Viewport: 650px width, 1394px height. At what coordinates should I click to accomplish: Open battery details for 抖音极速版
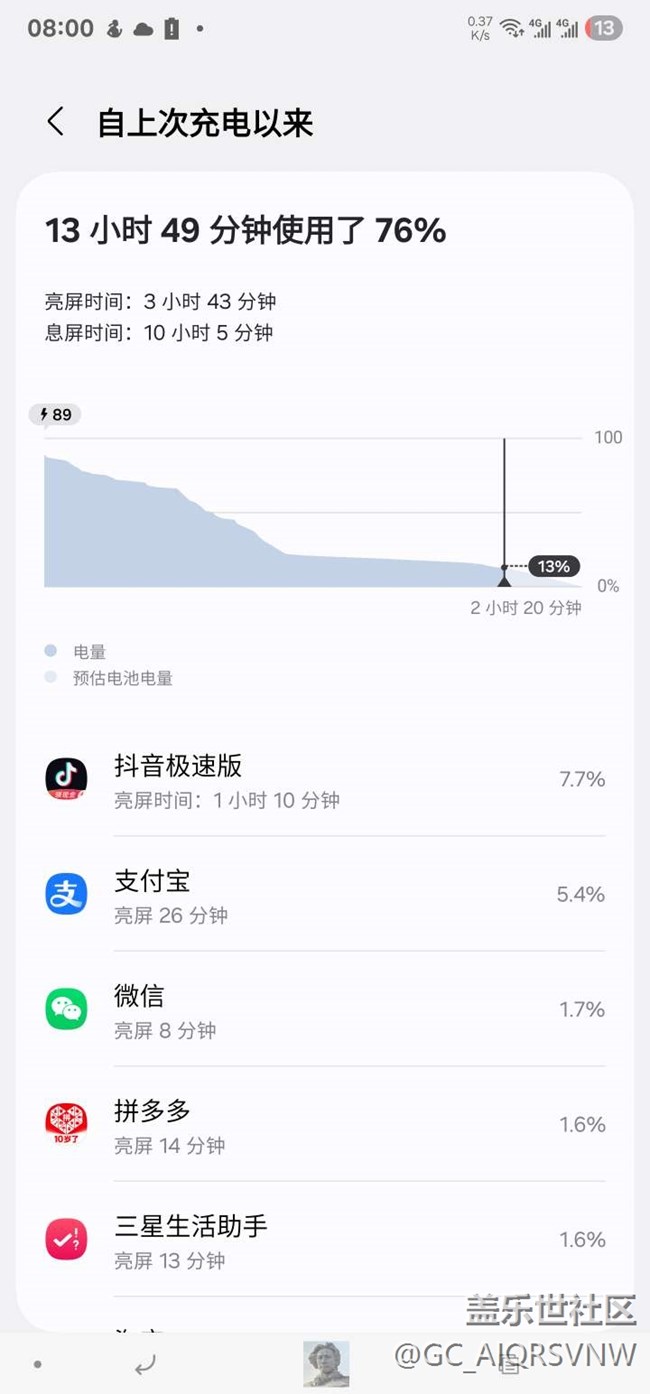(325, 780)
